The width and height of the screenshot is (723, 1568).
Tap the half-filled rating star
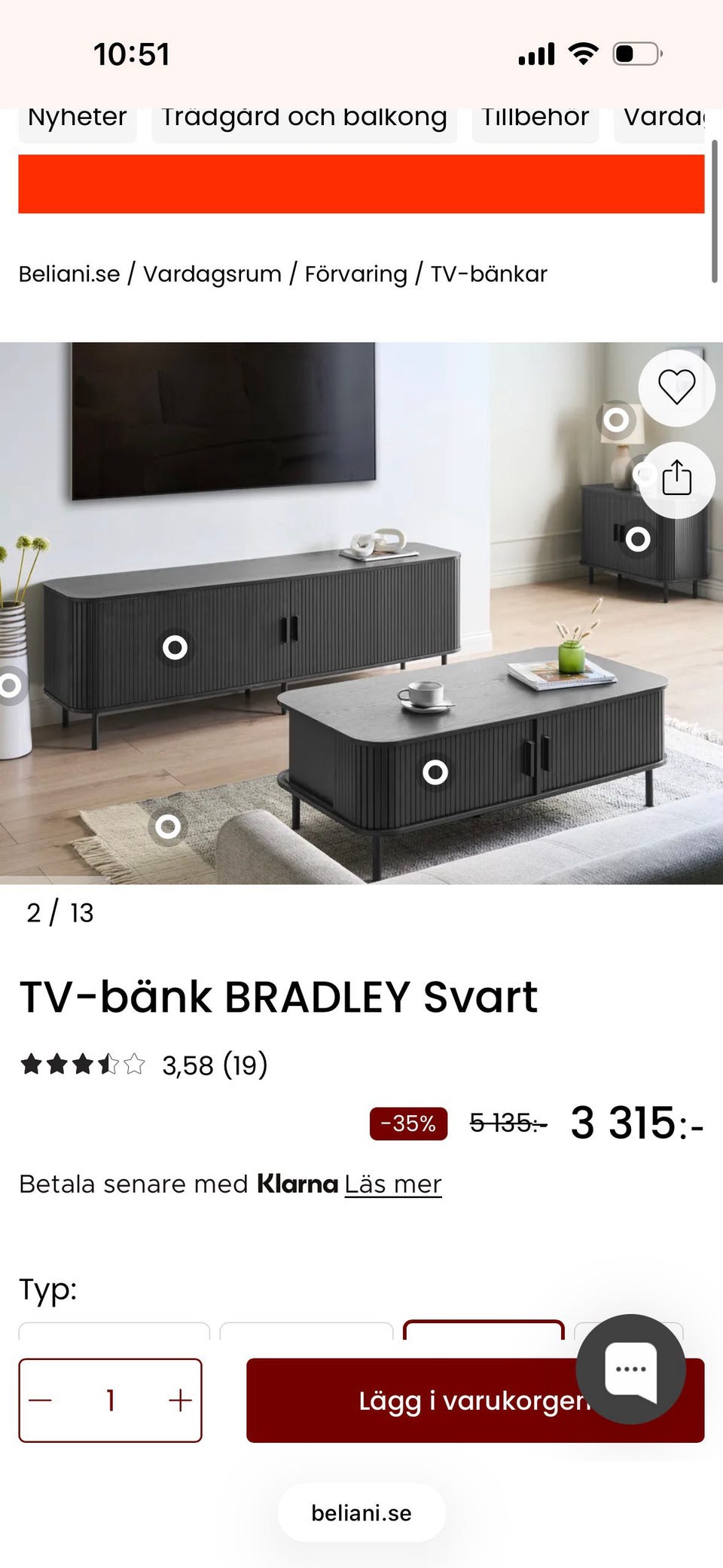105,1065
